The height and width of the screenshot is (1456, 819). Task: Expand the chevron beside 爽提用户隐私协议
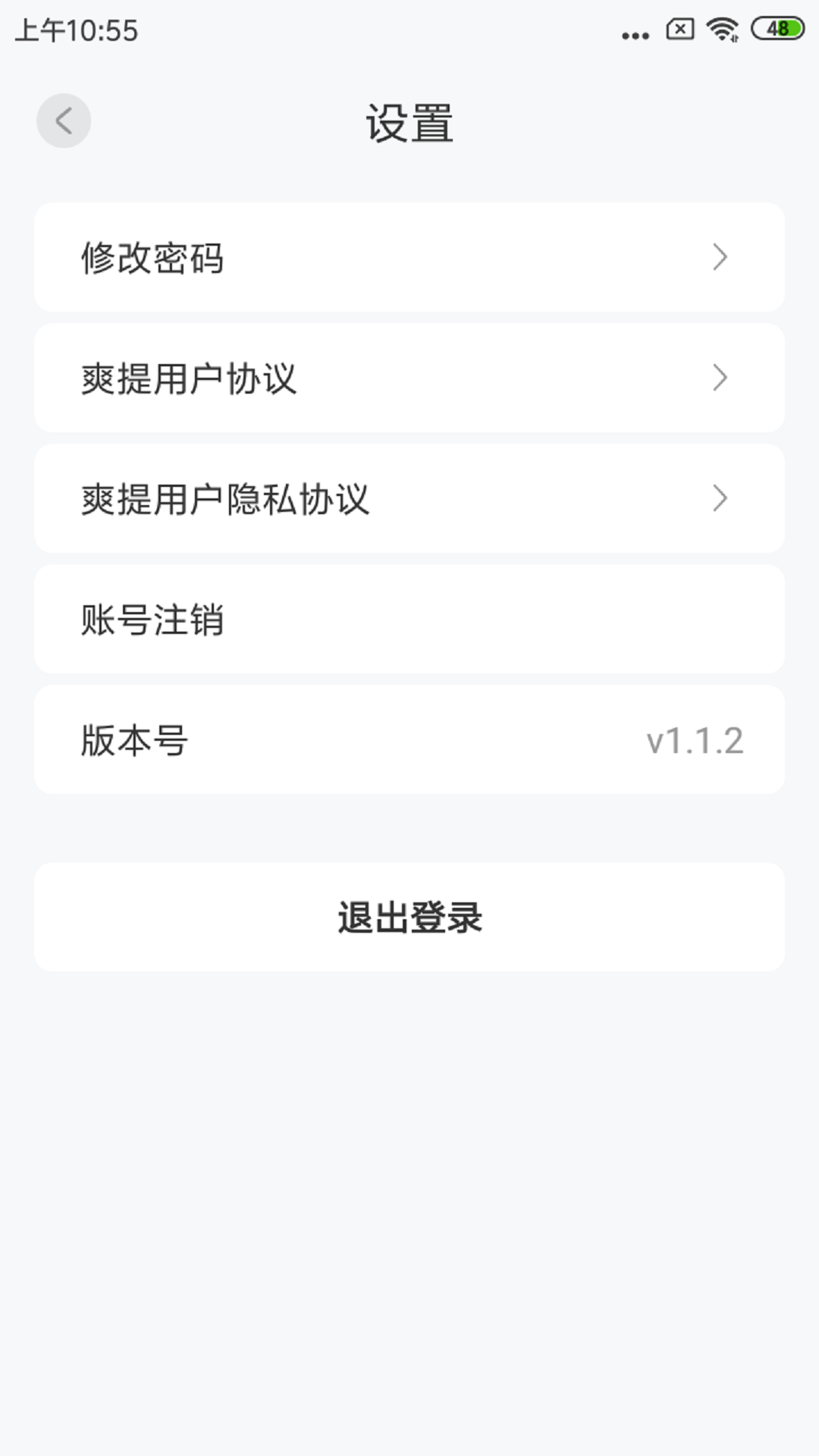pos(721,498)
